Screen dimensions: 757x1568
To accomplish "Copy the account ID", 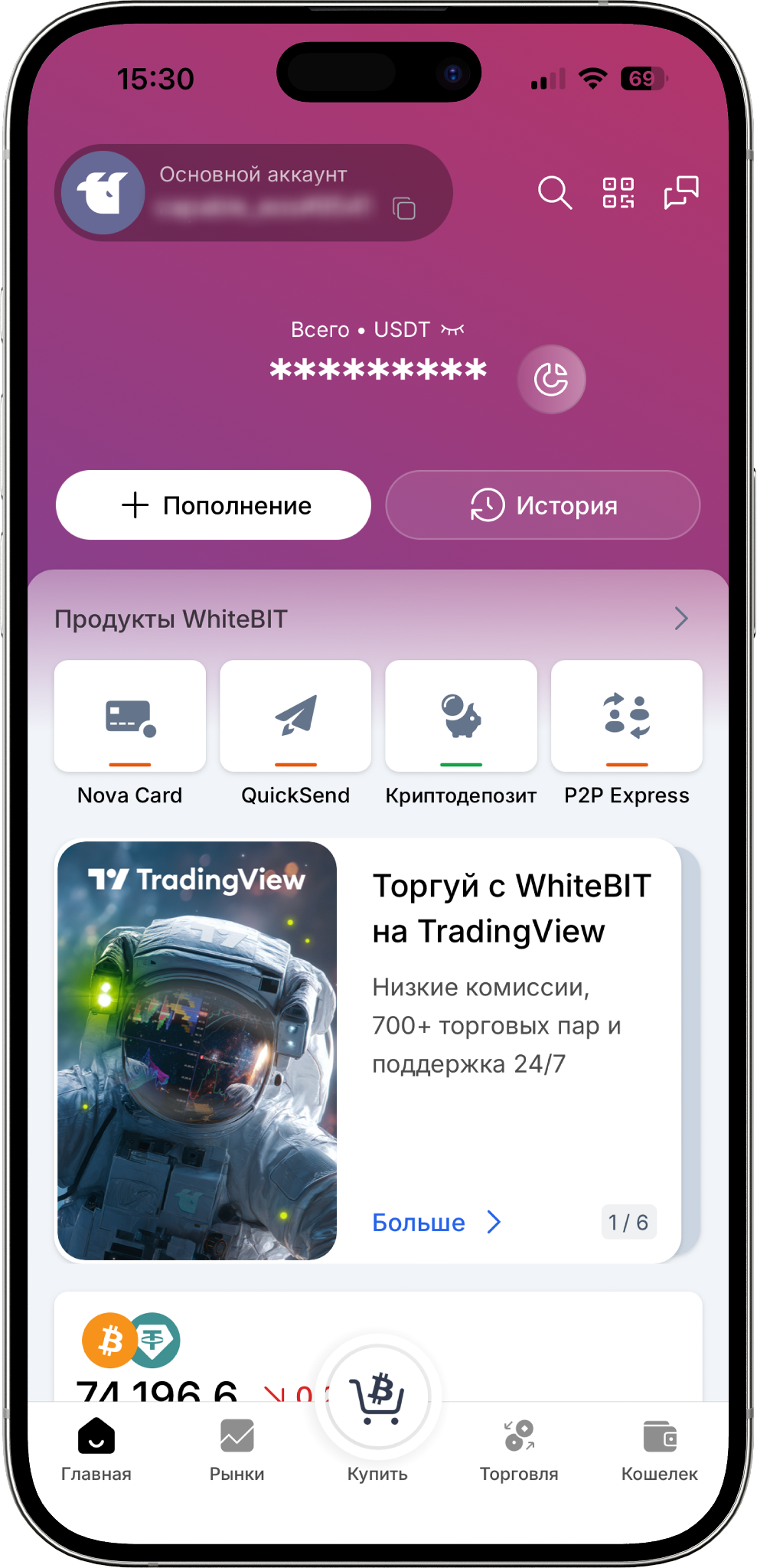I will (403, 208).
